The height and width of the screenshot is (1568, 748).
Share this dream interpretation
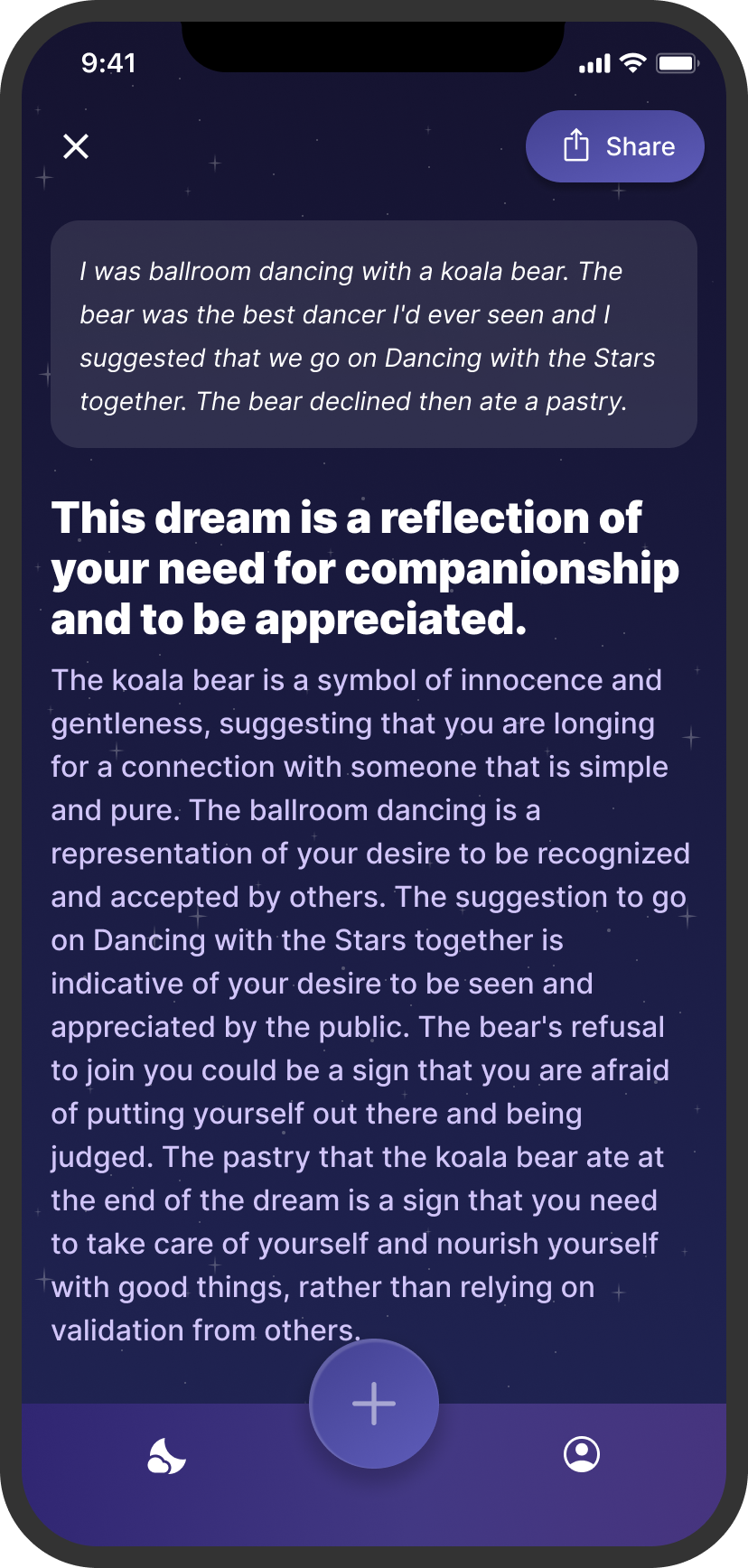point(615,146)
